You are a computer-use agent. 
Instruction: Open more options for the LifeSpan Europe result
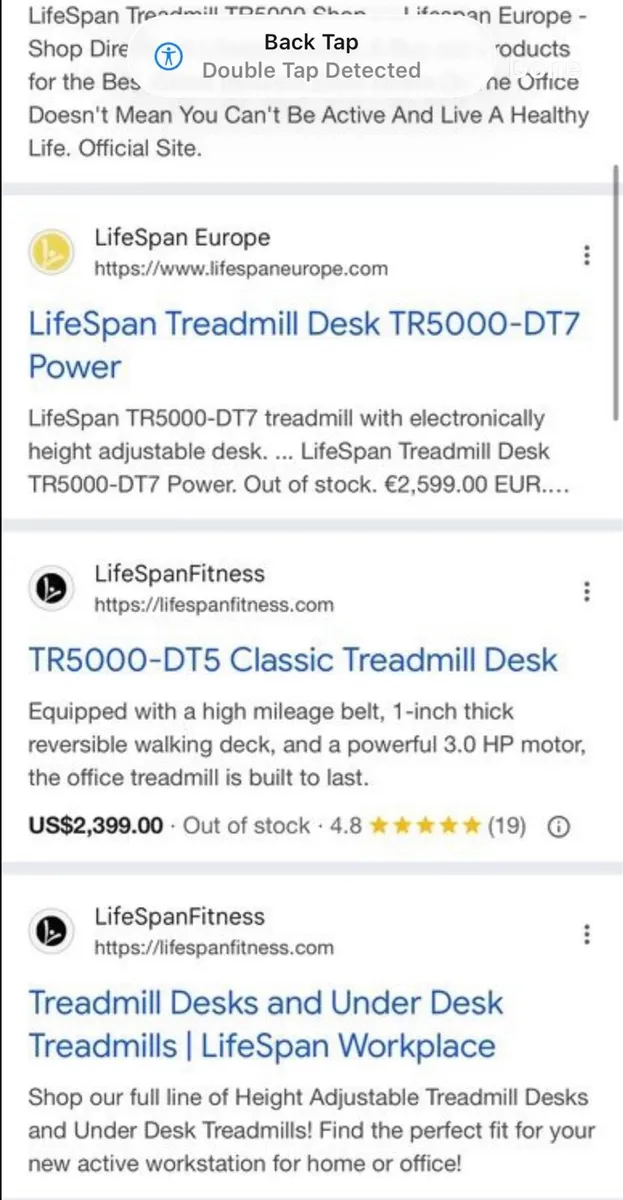(x=587, y=255)
